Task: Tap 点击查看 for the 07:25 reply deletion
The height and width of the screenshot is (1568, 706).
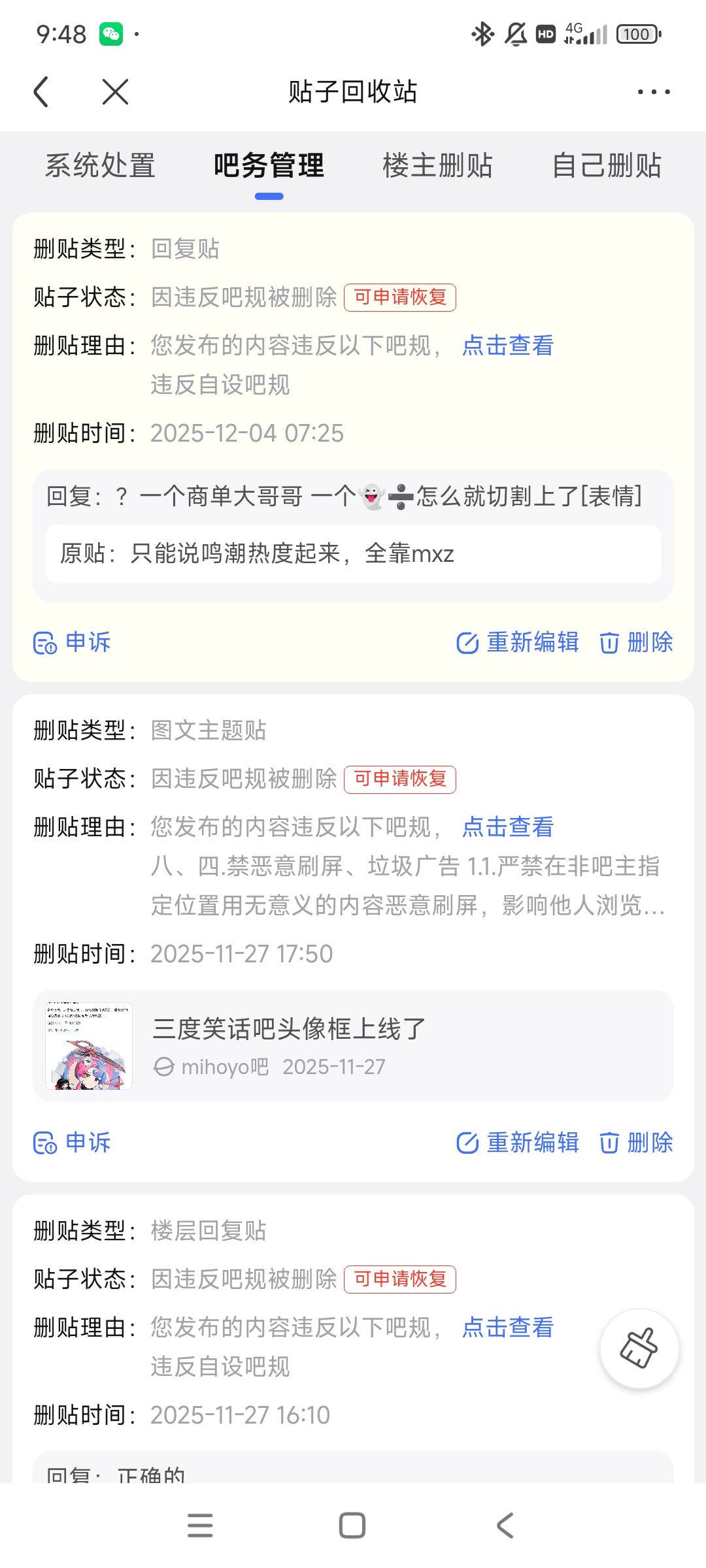Action: (508, 346)
